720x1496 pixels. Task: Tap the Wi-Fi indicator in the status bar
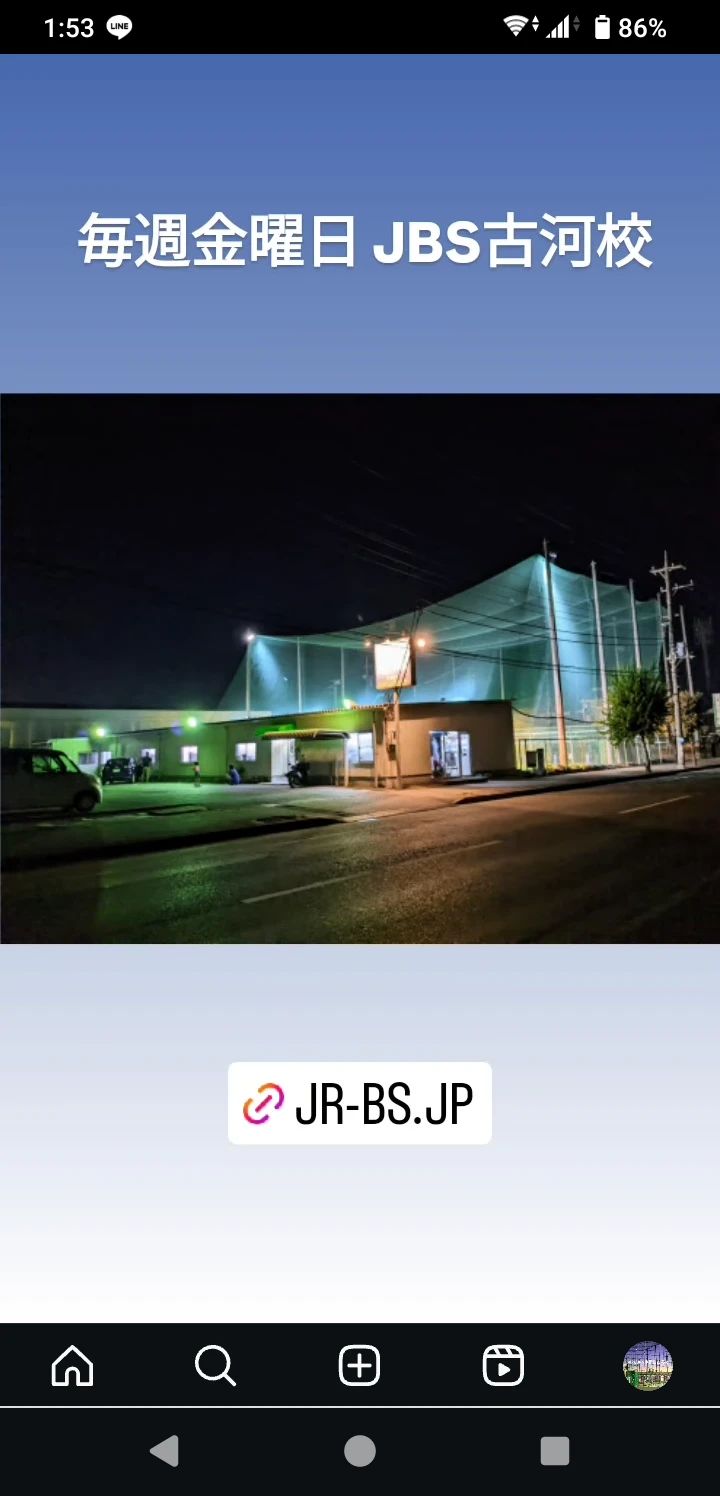(x=513, y=27)
